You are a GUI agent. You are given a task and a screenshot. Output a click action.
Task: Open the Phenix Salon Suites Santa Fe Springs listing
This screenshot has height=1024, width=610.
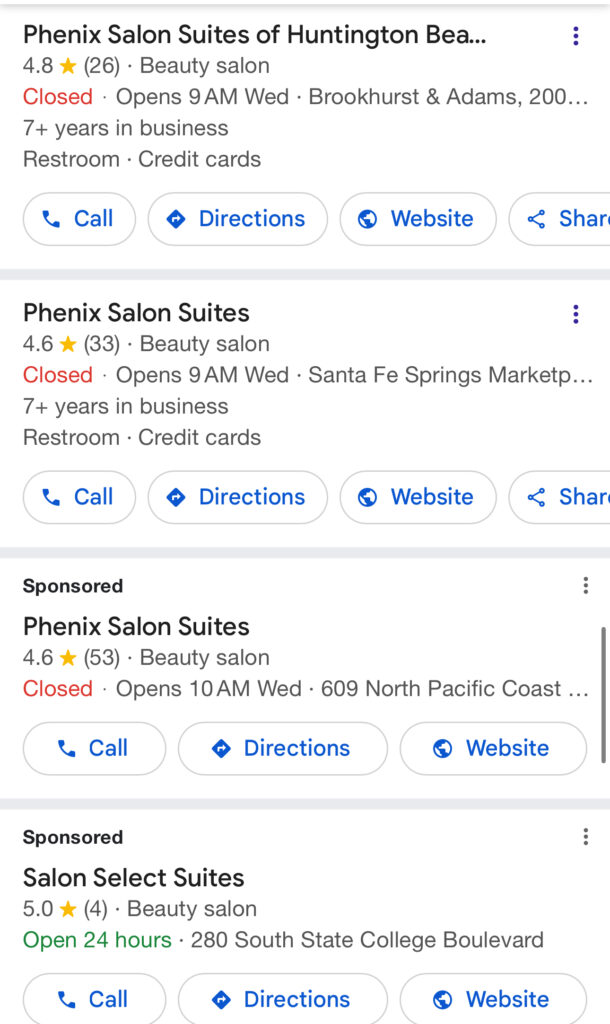pyautogui.click(x=136, y=313)
